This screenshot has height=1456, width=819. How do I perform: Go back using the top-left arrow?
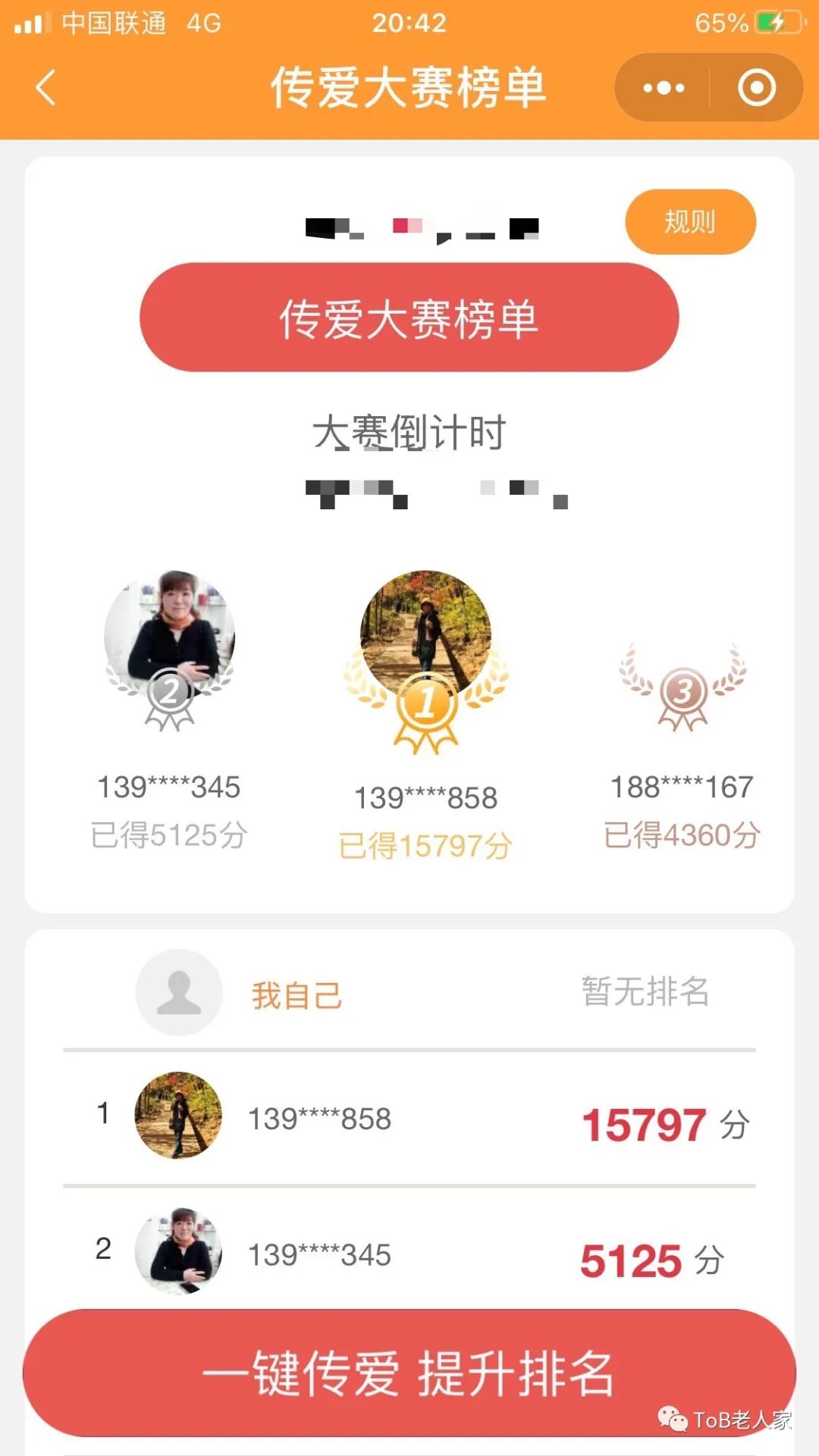click(x=46, y=87)
